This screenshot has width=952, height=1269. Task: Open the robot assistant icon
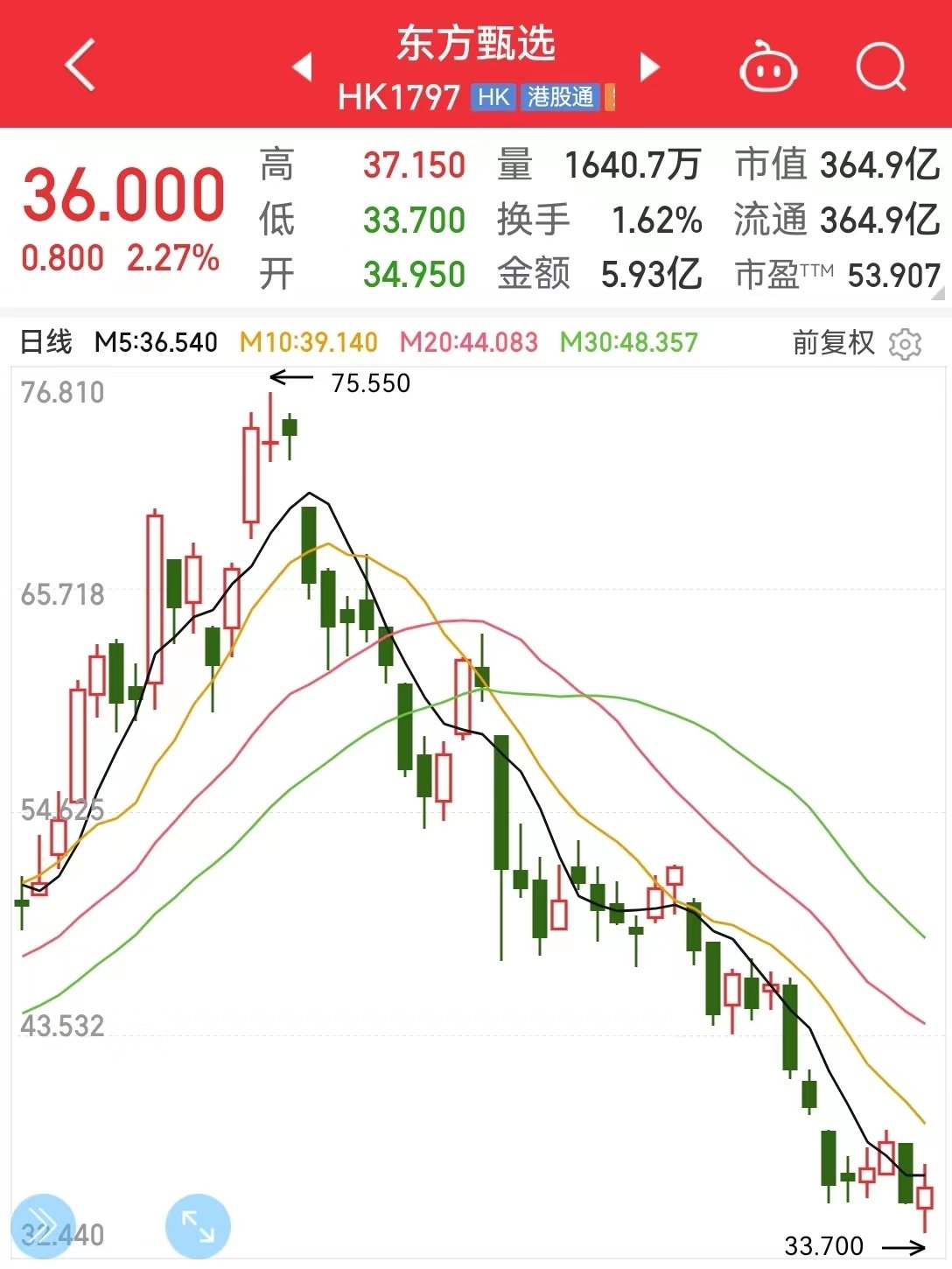pyautogui.click(x=767, y=67)
